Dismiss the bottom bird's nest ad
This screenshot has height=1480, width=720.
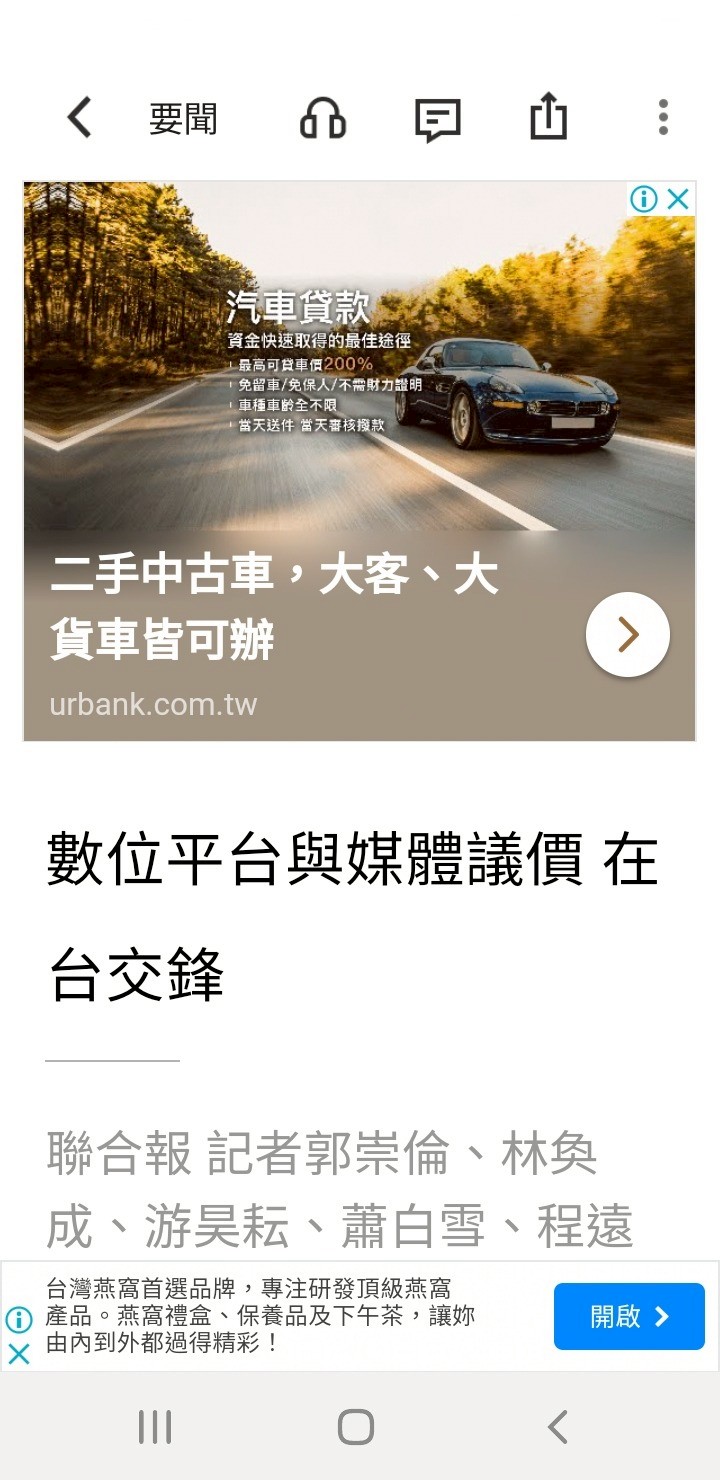[19, 1354]
